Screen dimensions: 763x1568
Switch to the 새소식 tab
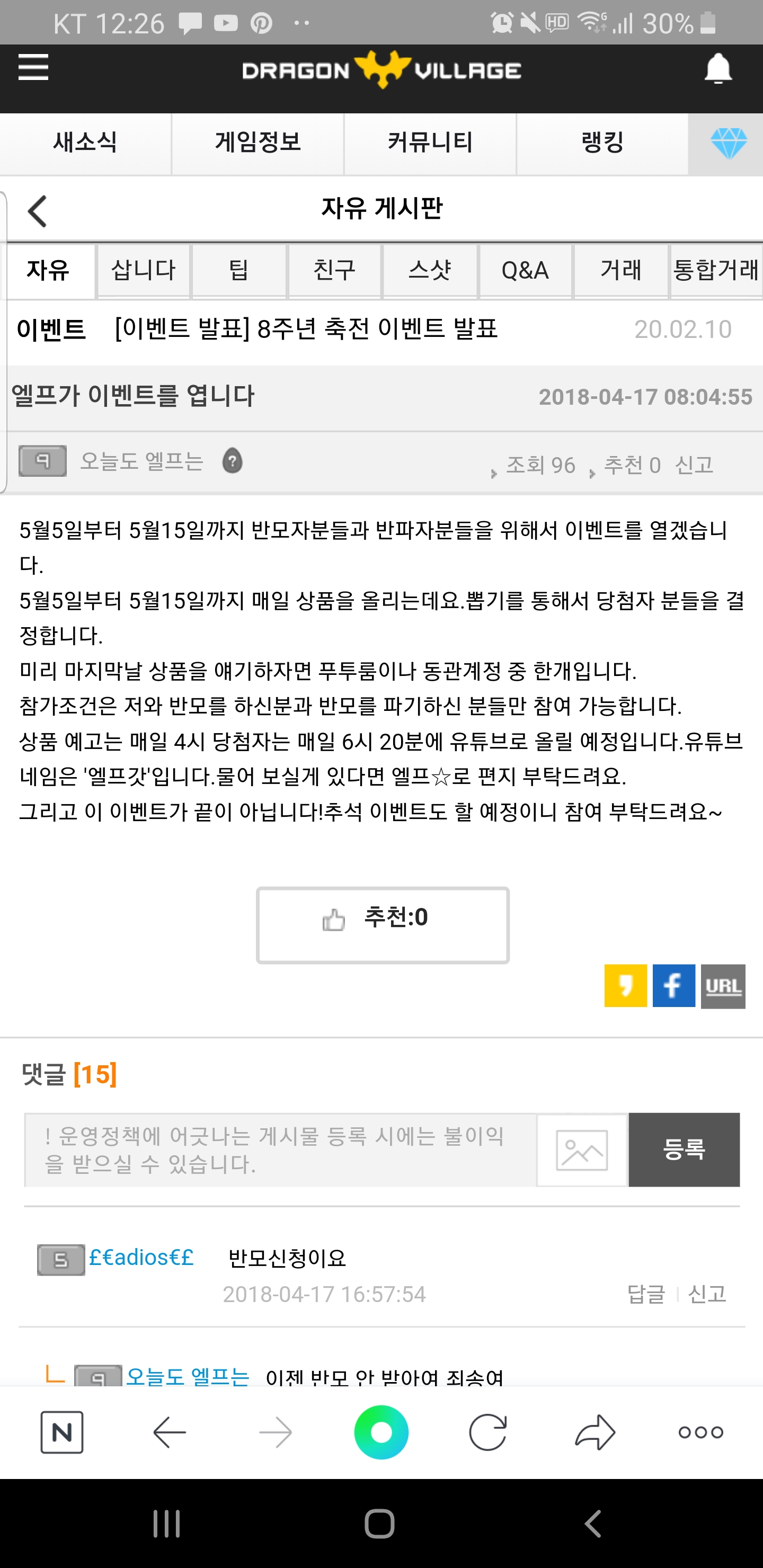[x=85, y=142]
